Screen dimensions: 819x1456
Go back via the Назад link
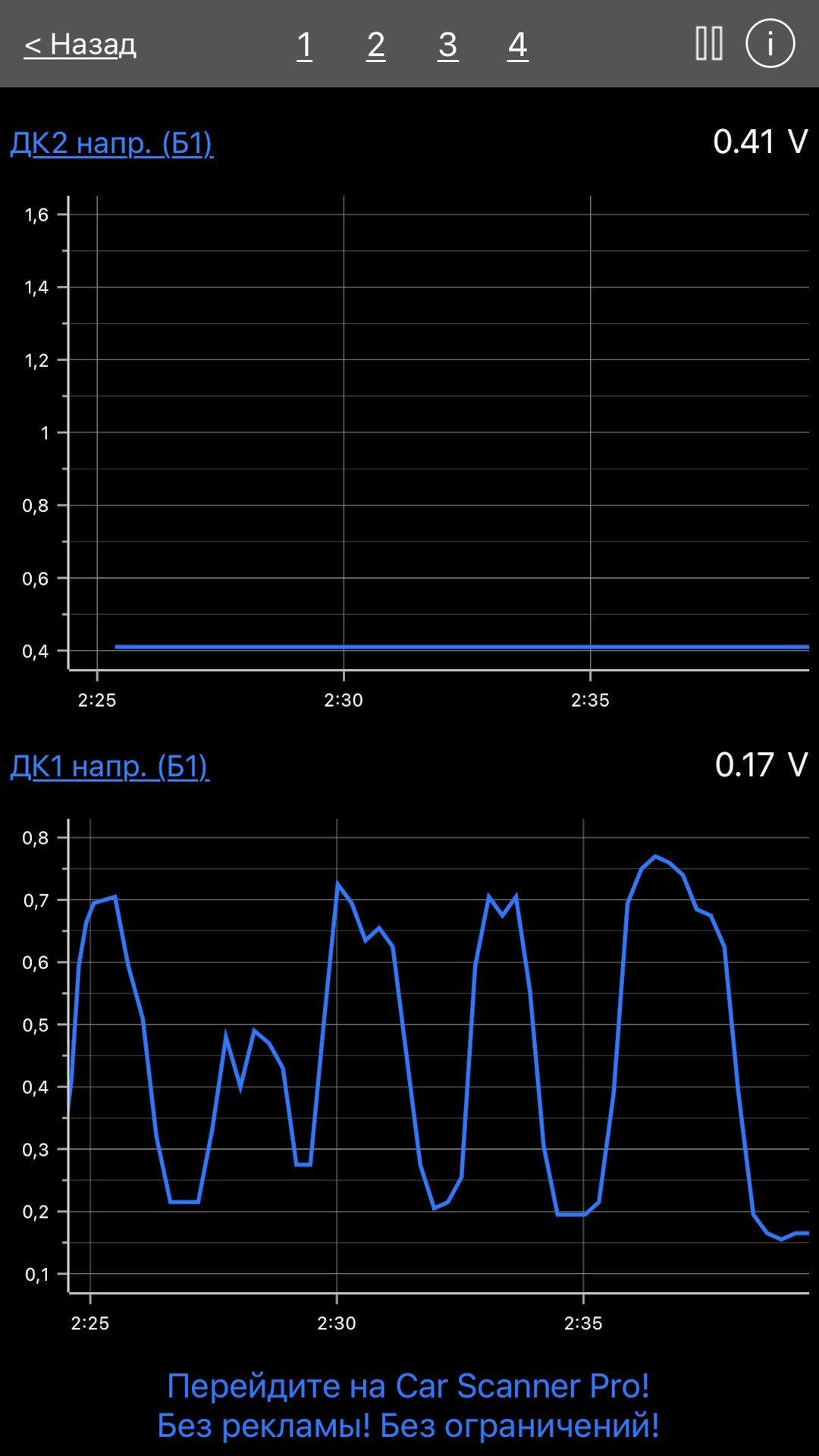(x=80, y=44)
